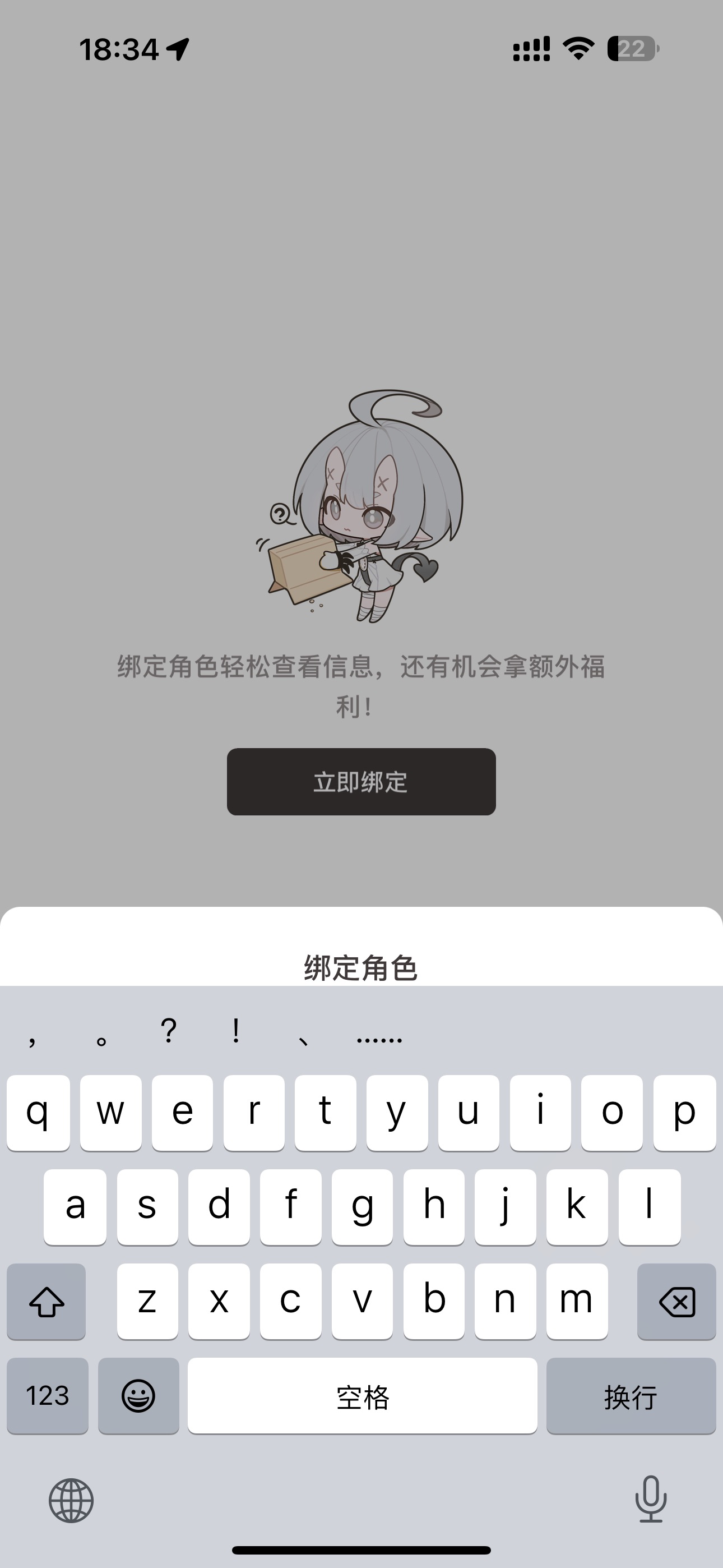The height and width of the screenshot is (1568, 723).
Task: Tap the 立即绑定 button
Action: coord(361,782)
